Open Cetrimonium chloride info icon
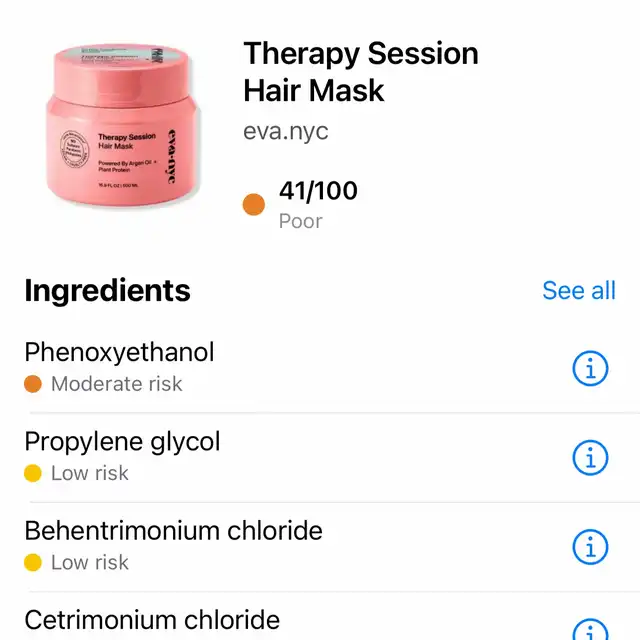Screen dimensions: 640x640 [x=590, y=631]
